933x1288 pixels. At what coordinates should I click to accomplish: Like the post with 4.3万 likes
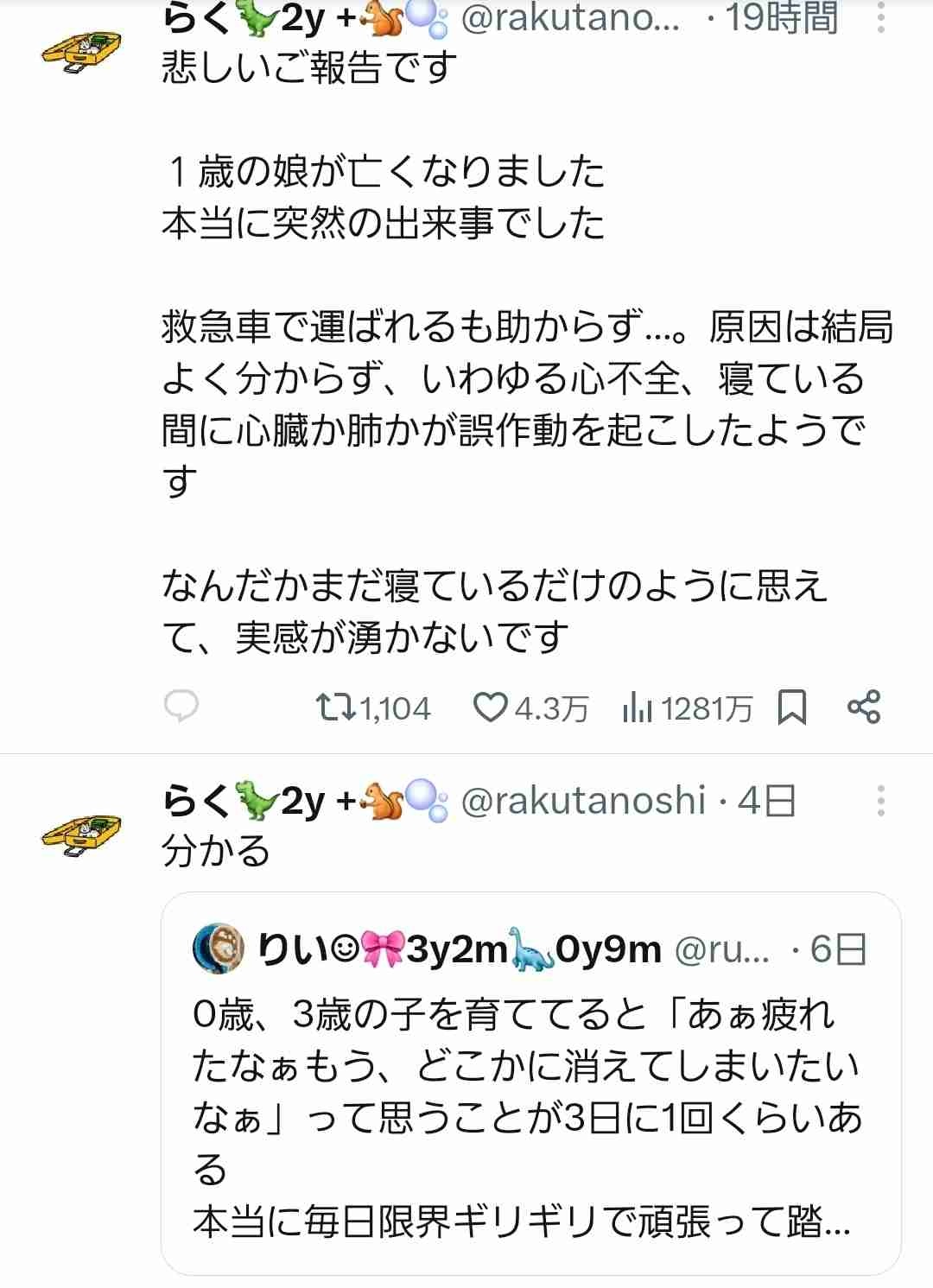491,708
